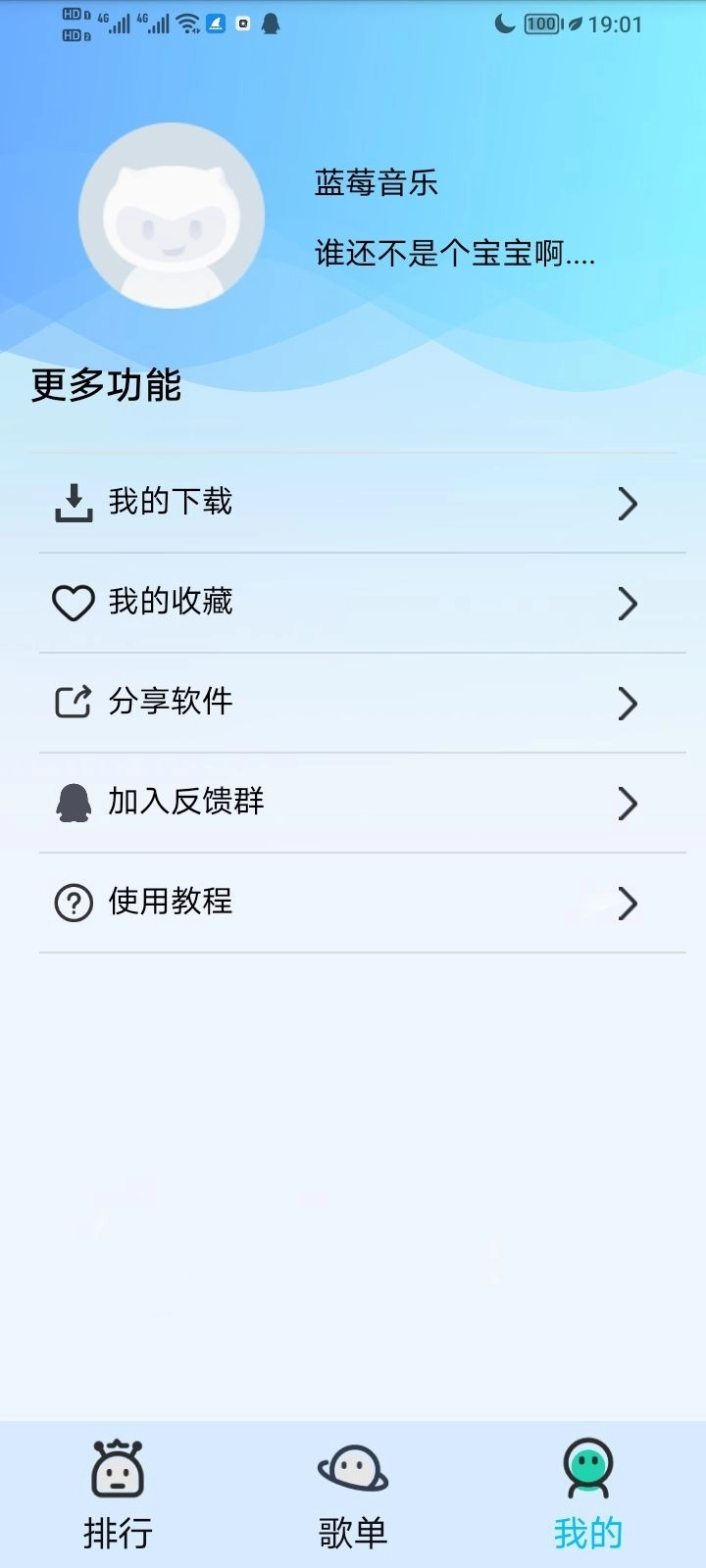The image size is (706, 1568).
Task: Select the share icon next to 分享软件
Action: click(71, 702)
